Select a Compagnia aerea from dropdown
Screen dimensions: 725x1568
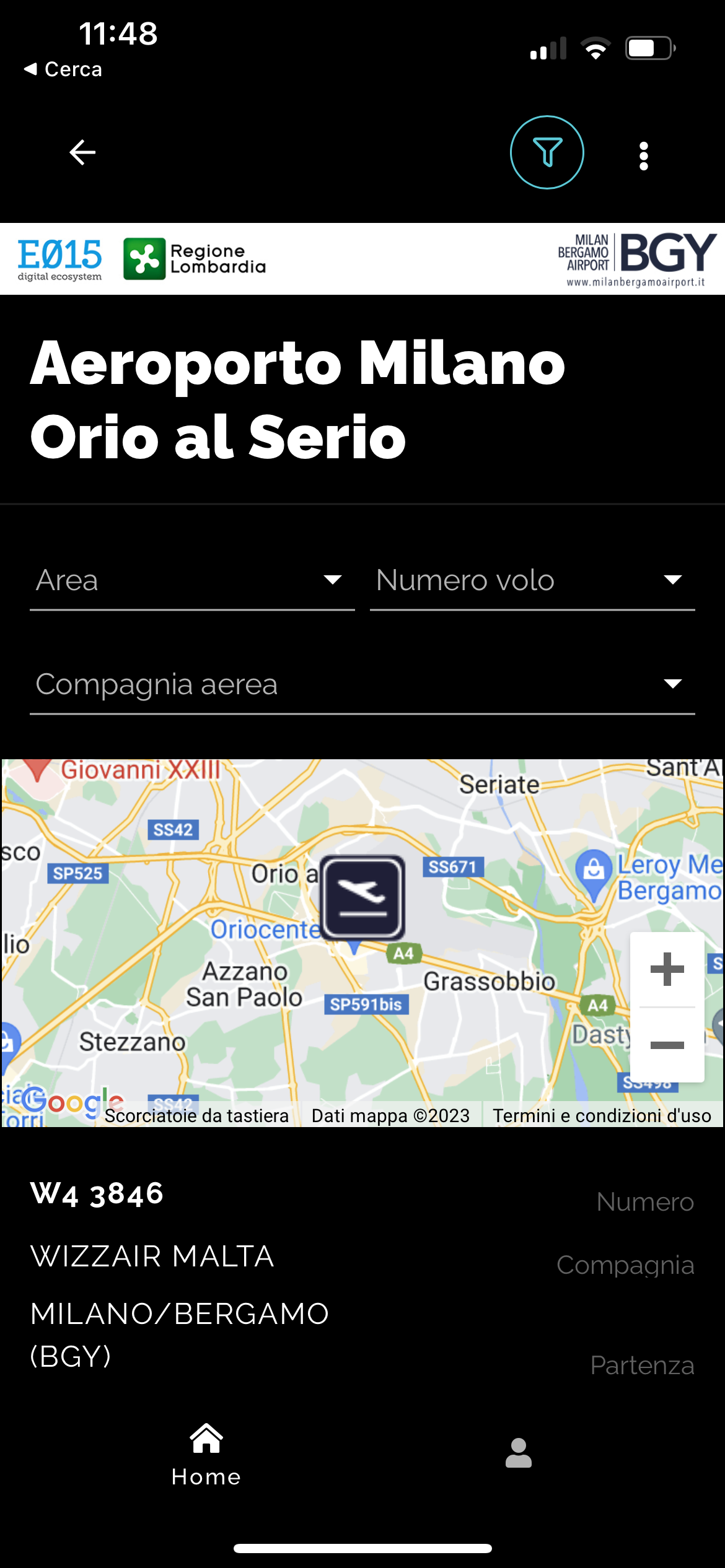(x=362, y=685)
